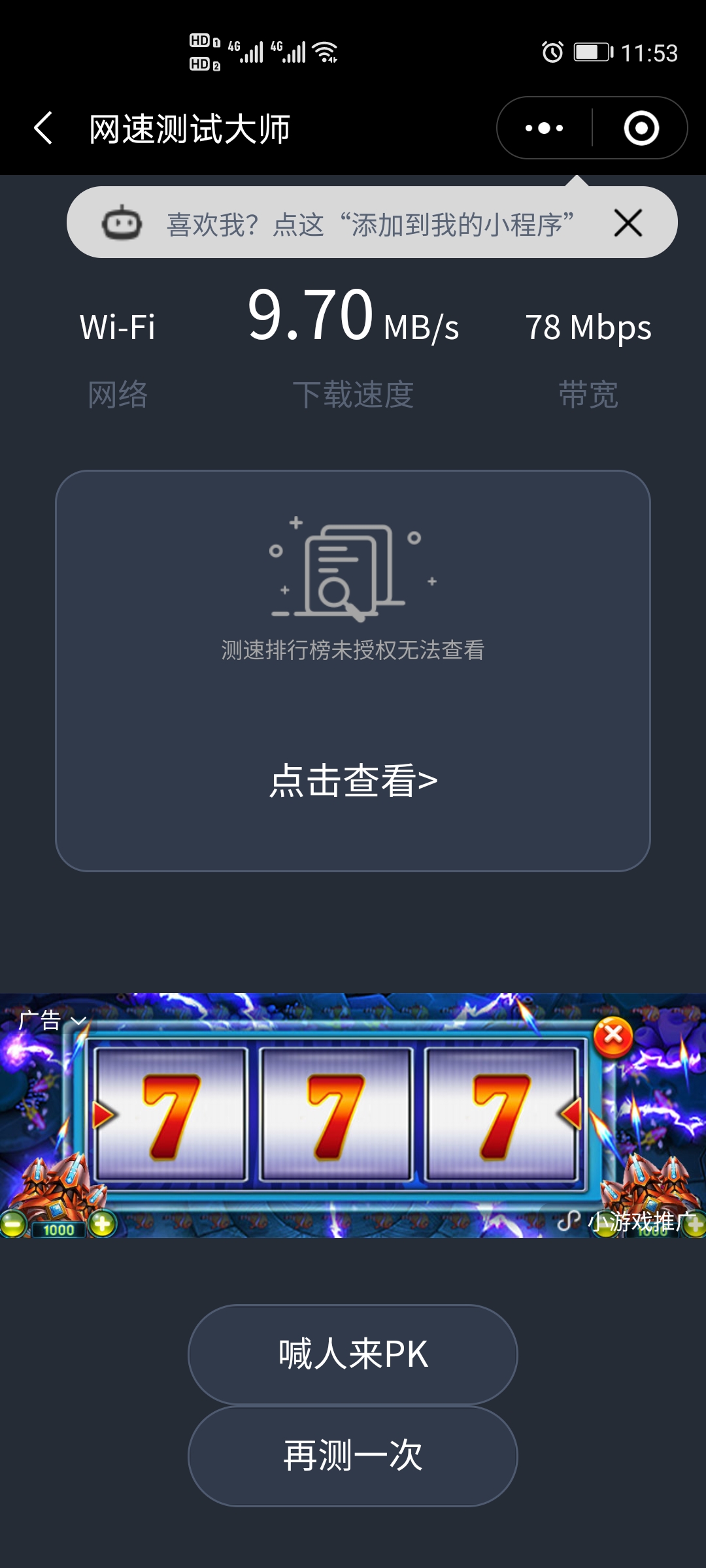The height and width of the screenshot is (1568, 706).
Task: Close the mini program with circle button
Action: tap(641, 128)
